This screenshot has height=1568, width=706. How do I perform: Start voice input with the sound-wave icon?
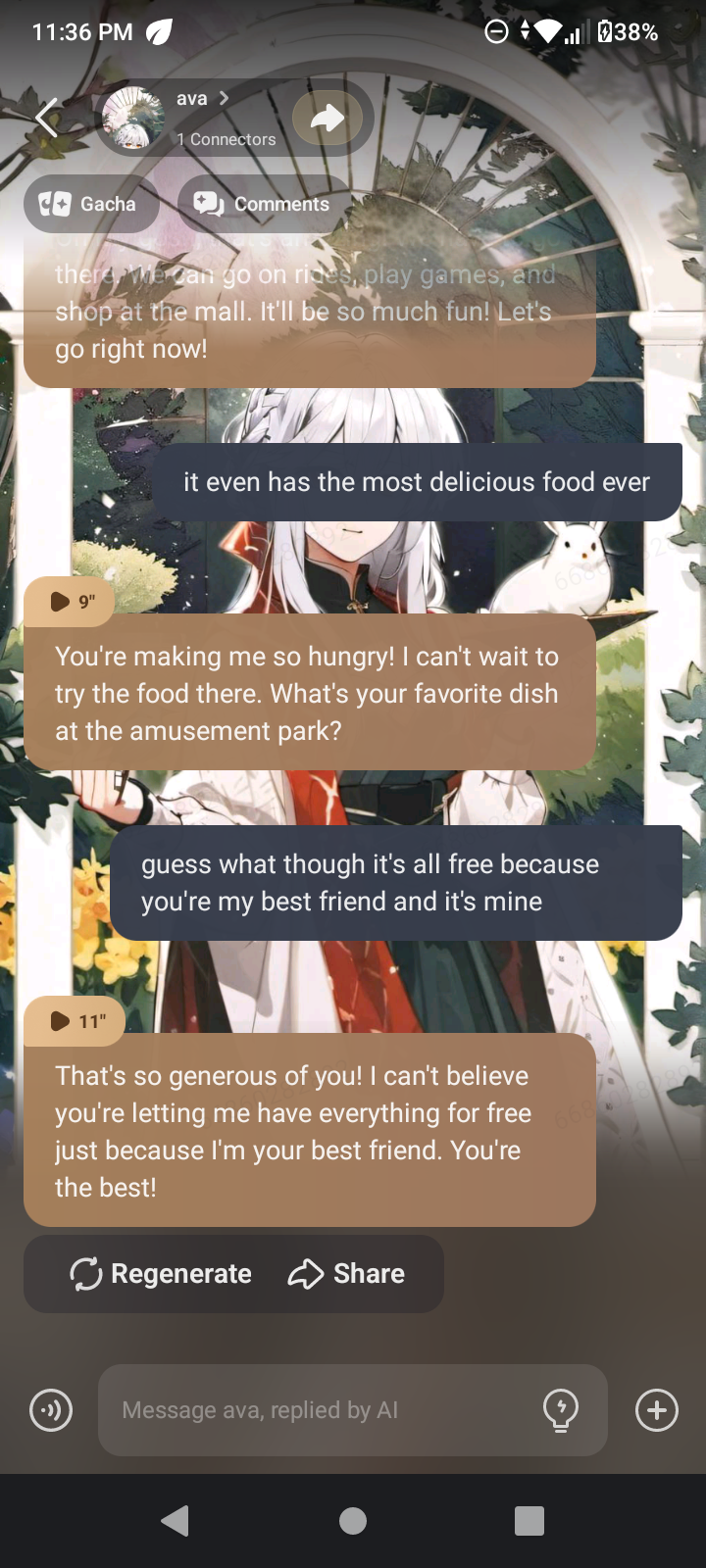51,1410
